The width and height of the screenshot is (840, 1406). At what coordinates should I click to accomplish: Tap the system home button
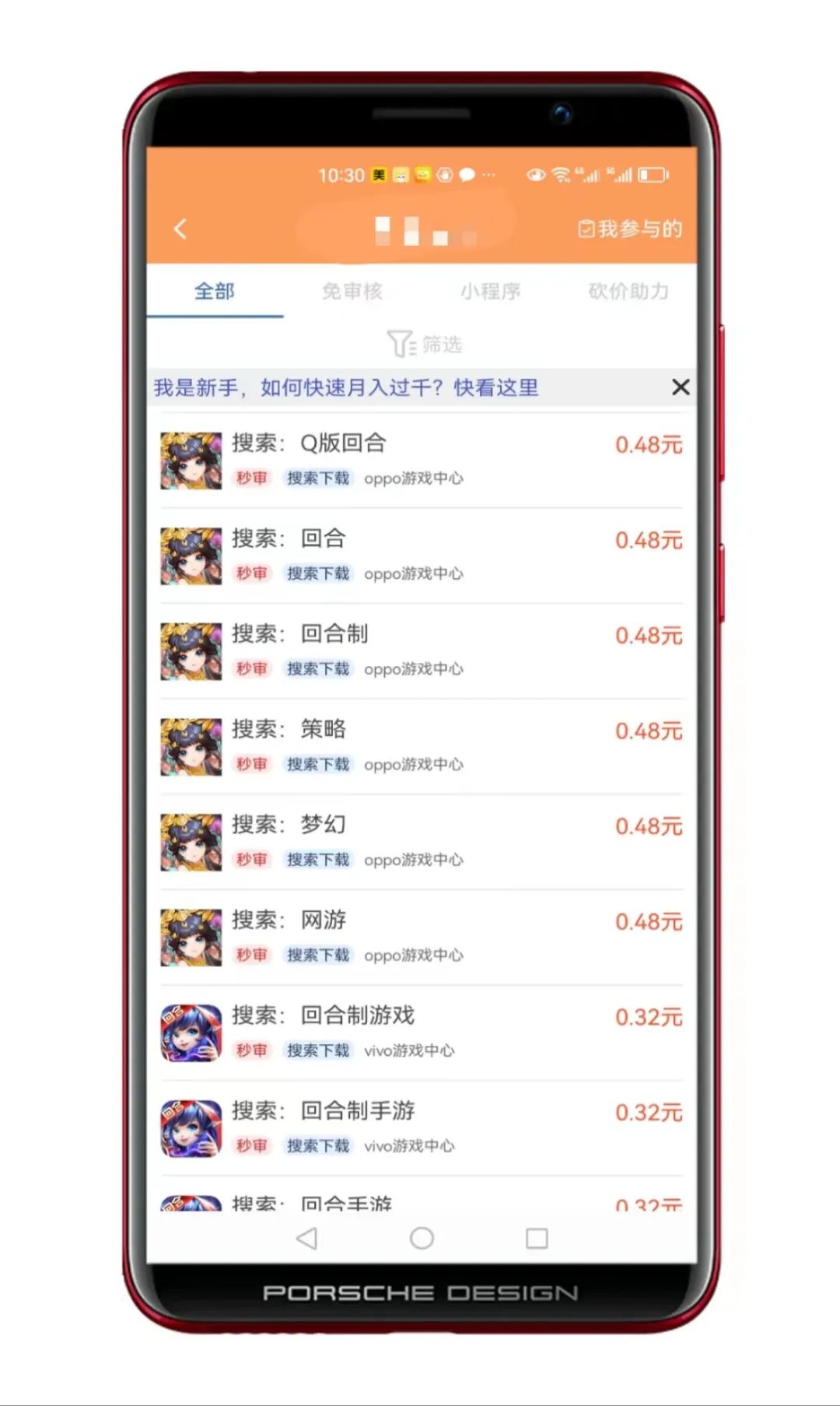click(x=422, y=1238)
